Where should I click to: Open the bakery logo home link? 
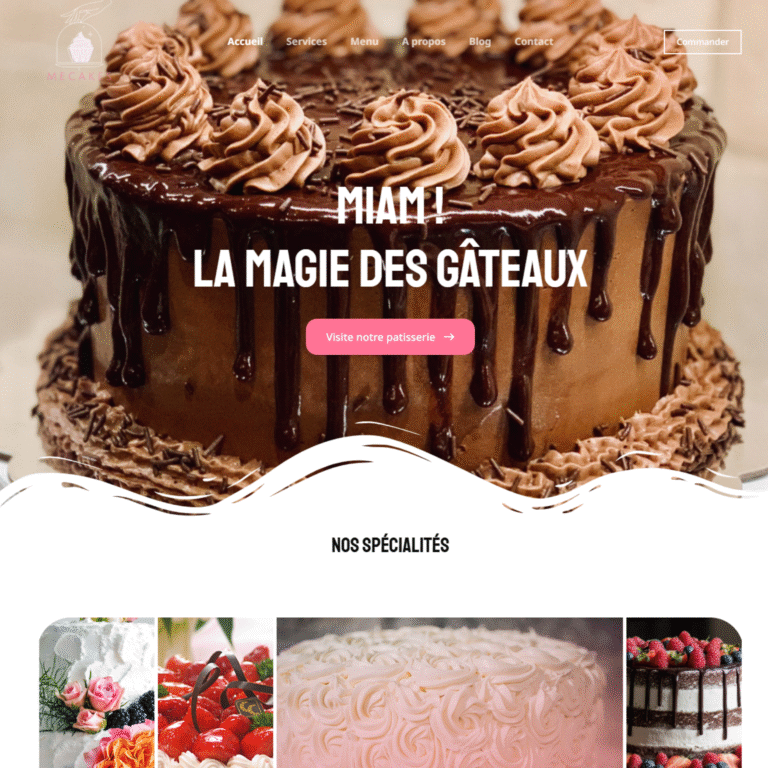[x=79, y=45]
